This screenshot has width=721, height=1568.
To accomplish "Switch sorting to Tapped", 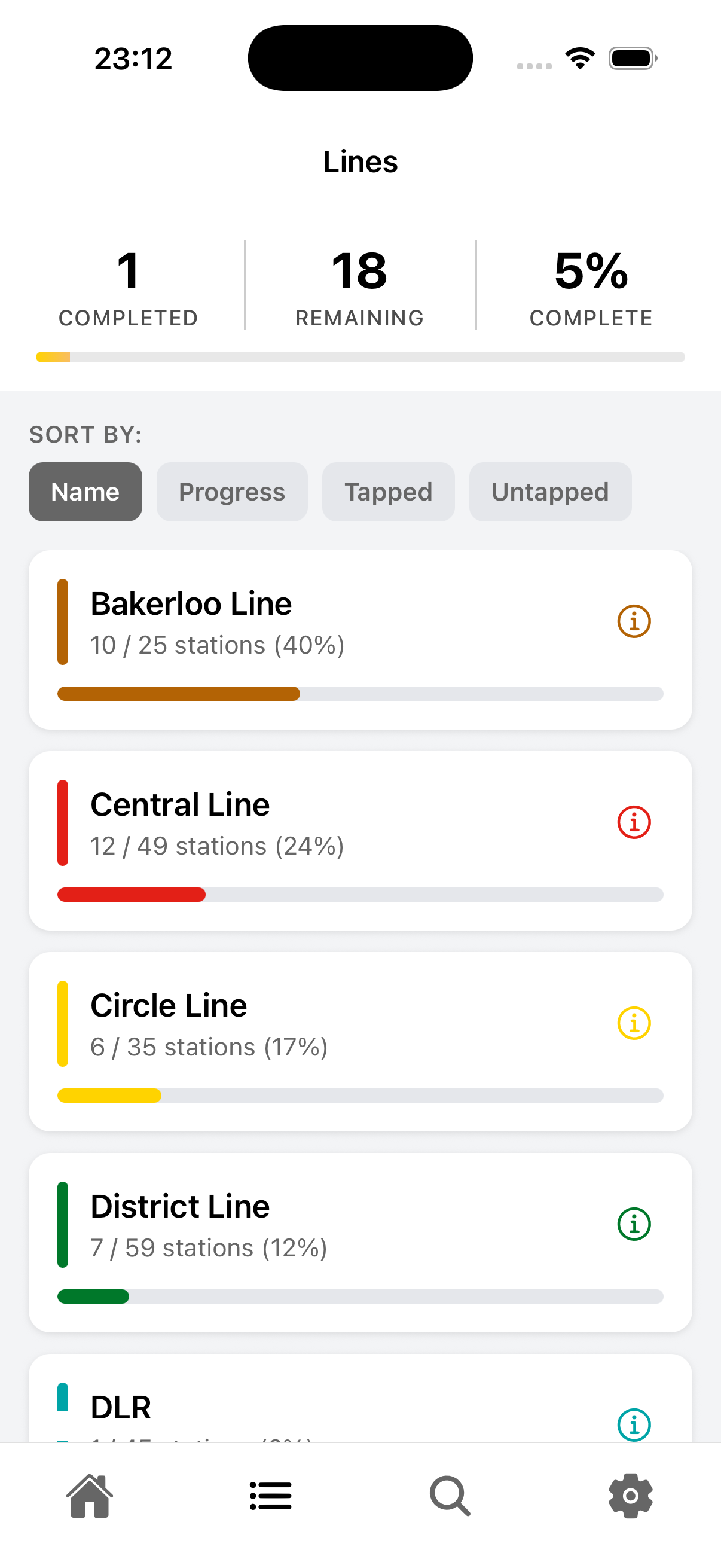I will point(388,492).
